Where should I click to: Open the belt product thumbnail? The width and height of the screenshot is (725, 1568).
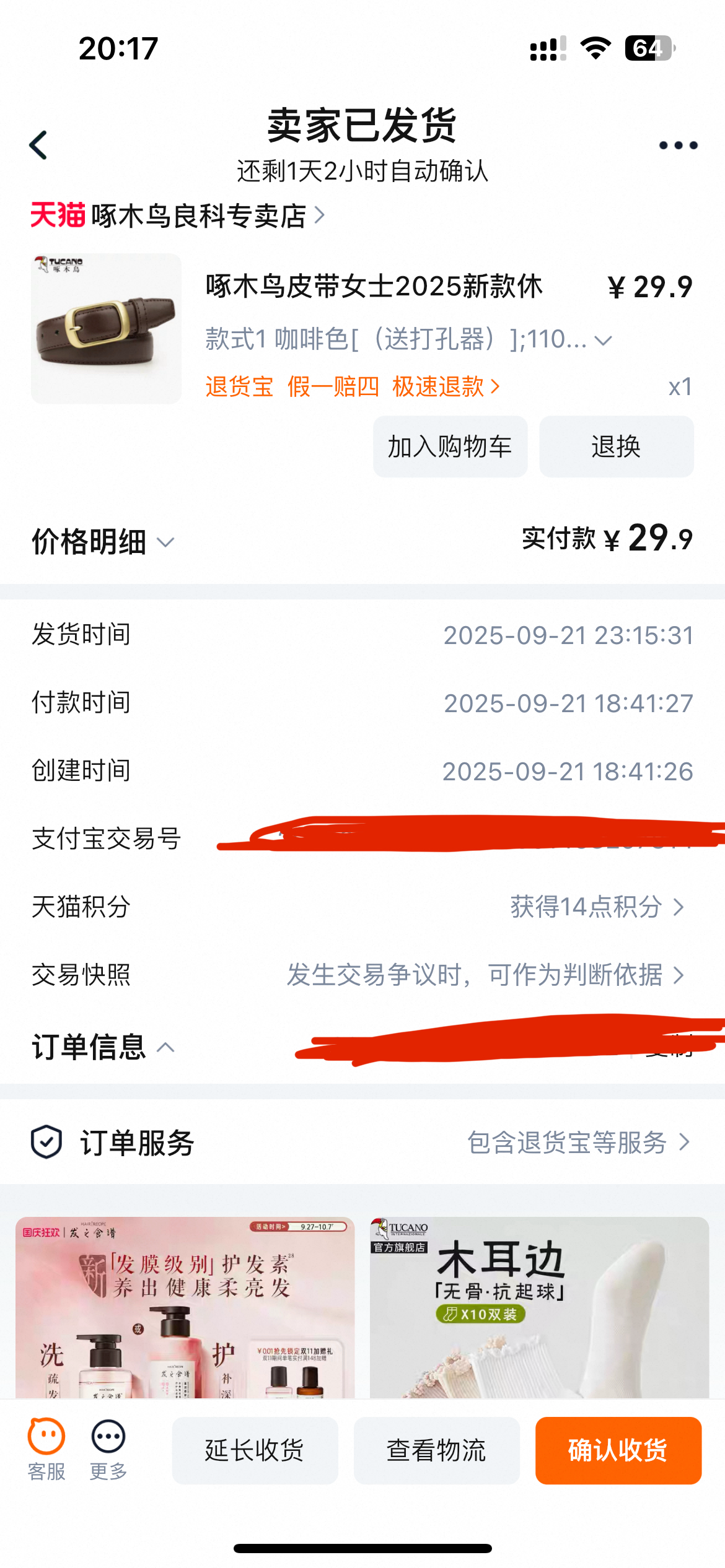(107, 328)
